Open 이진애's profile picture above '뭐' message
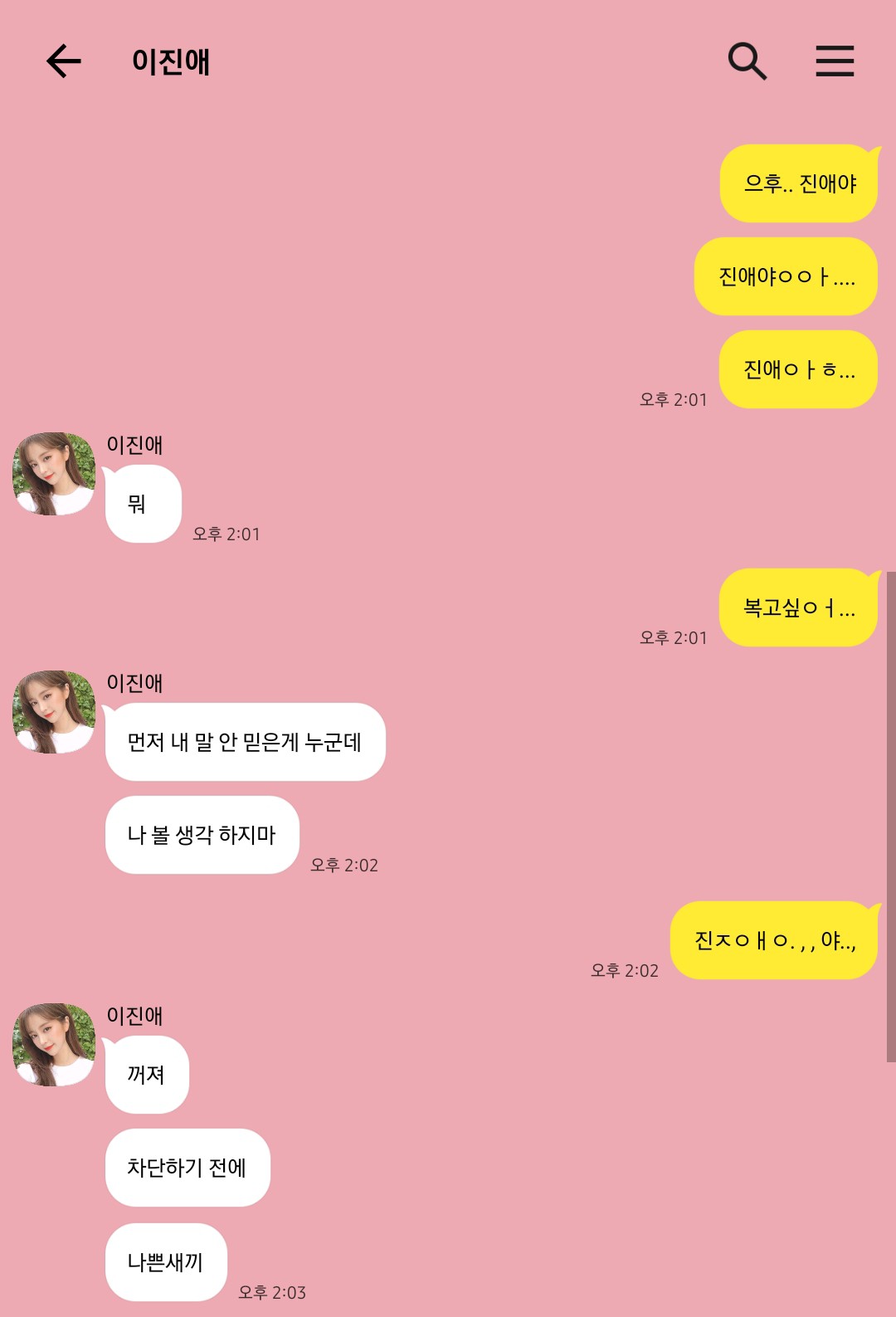Image resolution: width=896 pixels, height=1317 pixels. click(x=54, y=474)
